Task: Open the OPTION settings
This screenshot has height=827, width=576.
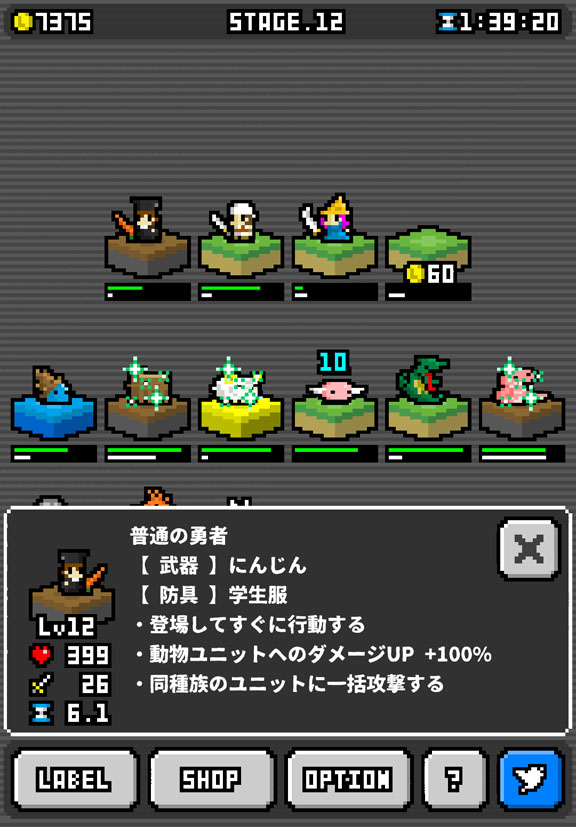Action: click(348, 778)
